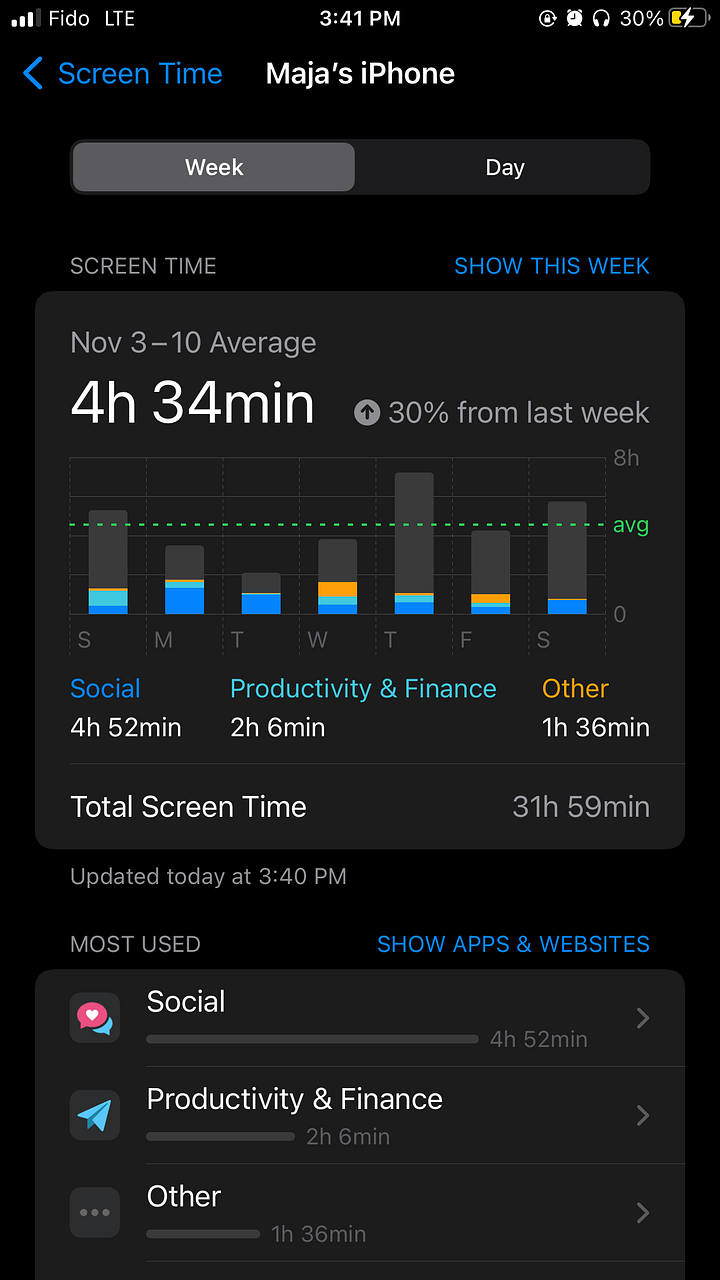Image resolution: width=720 pixels, height=1280 pixels.
Task: Open the Other category row
Action: (x=360, y=1212)
